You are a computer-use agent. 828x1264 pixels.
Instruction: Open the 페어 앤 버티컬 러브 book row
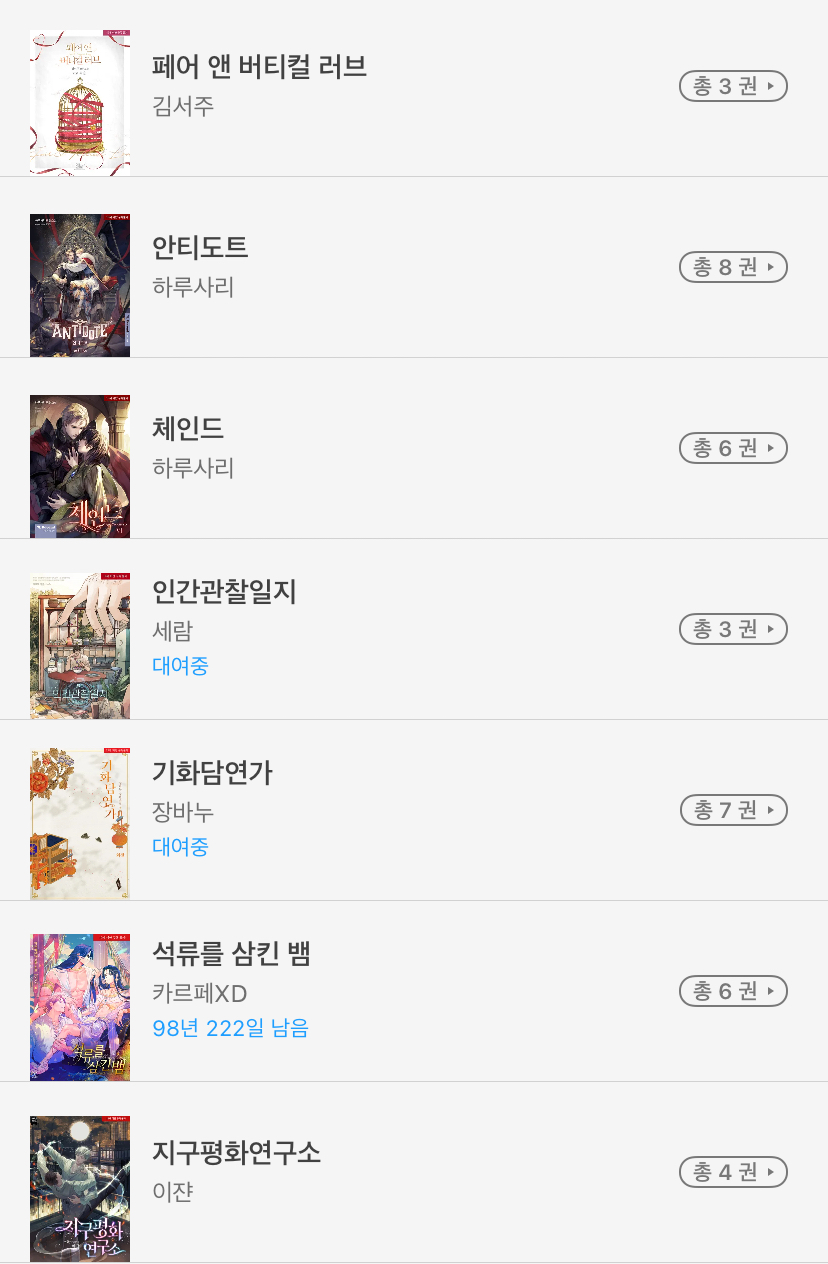[x=259, y=68]
